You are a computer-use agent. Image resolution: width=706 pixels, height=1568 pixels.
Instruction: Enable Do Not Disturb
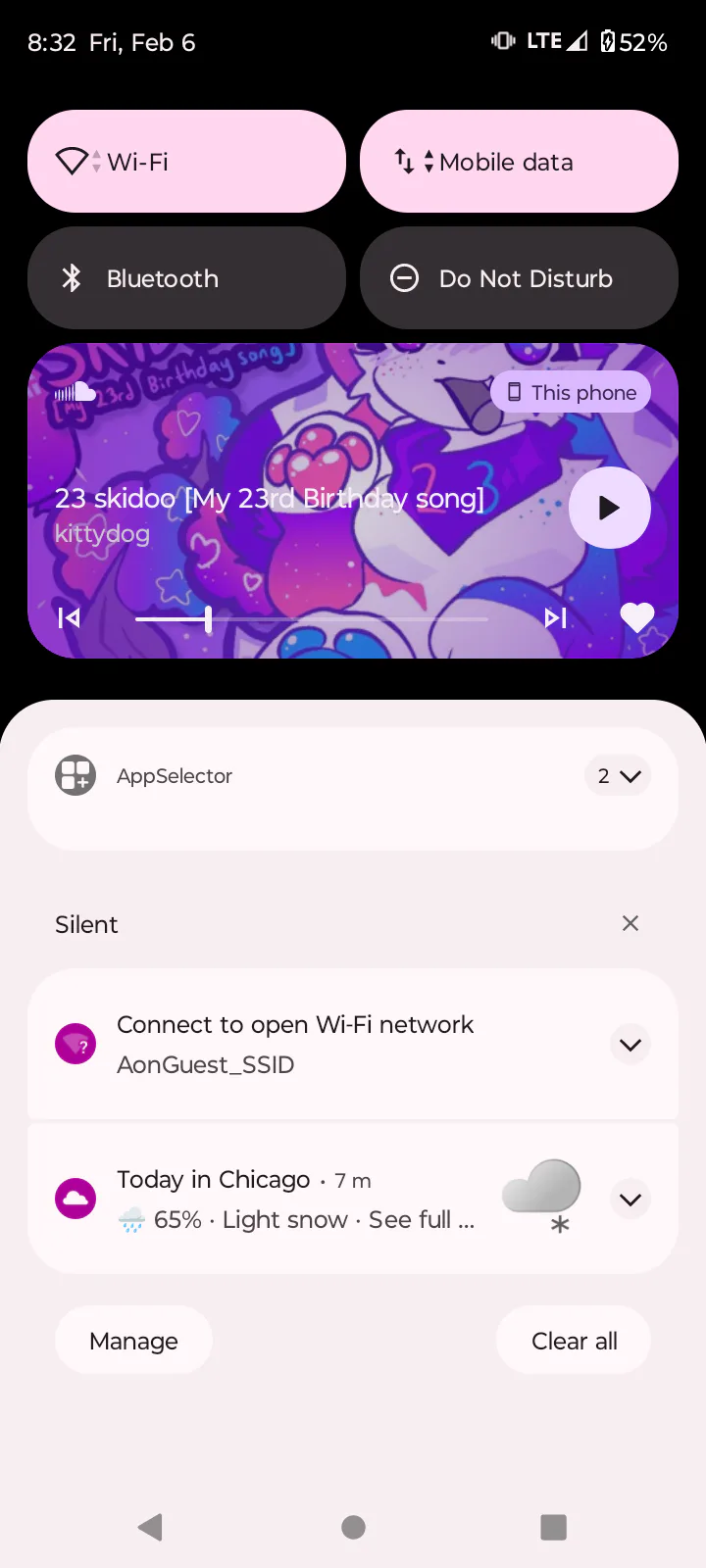click(519, 278)
